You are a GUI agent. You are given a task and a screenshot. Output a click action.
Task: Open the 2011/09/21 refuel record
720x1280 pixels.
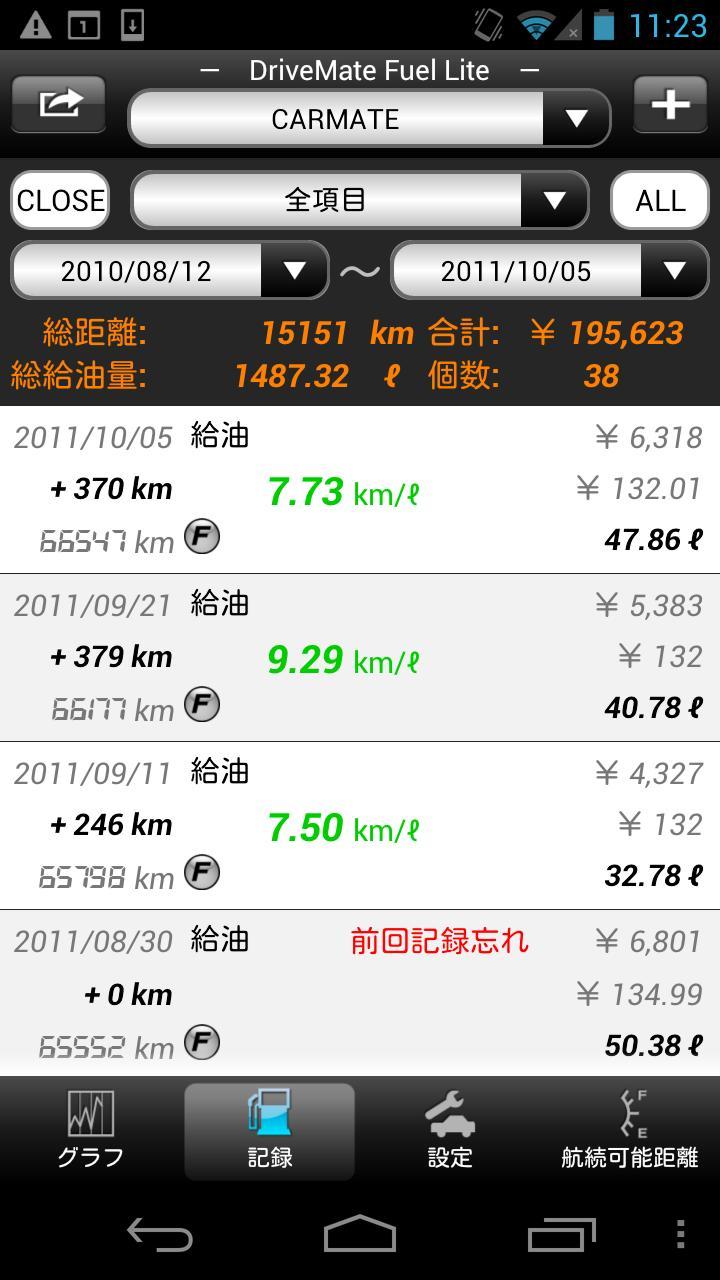coord(360,657)
